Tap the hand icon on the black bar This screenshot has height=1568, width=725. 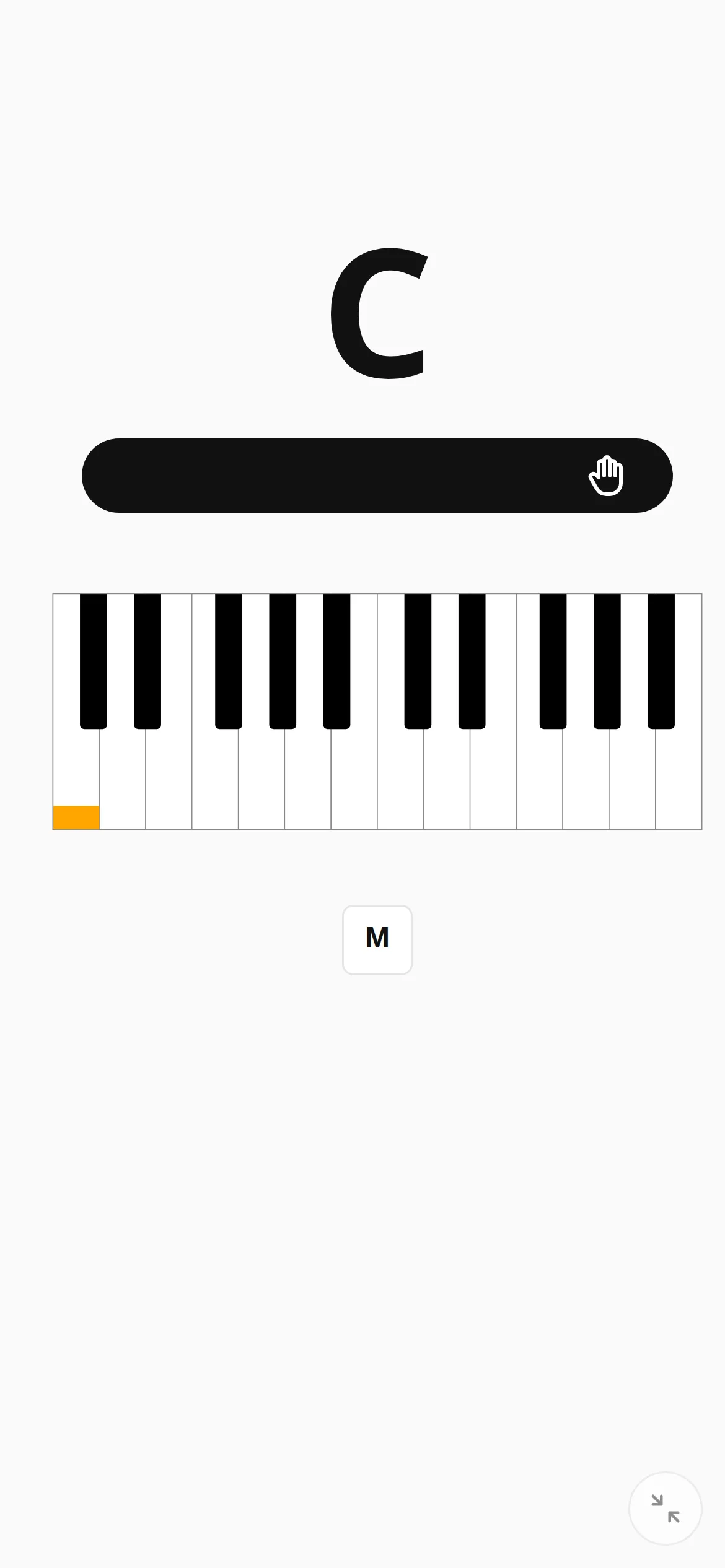click(606, 476)
